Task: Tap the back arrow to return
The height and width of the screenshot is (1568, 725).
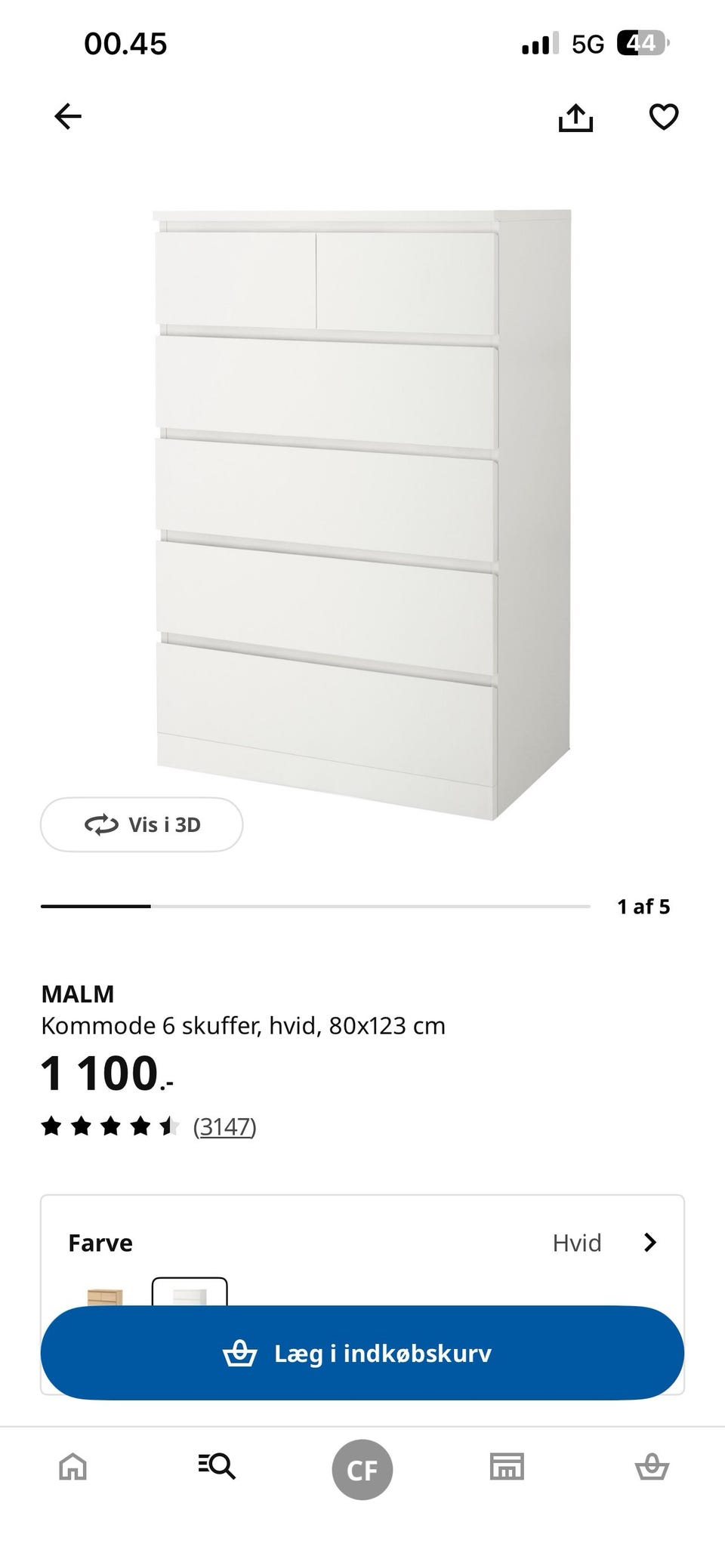Action: coord(66,116)
